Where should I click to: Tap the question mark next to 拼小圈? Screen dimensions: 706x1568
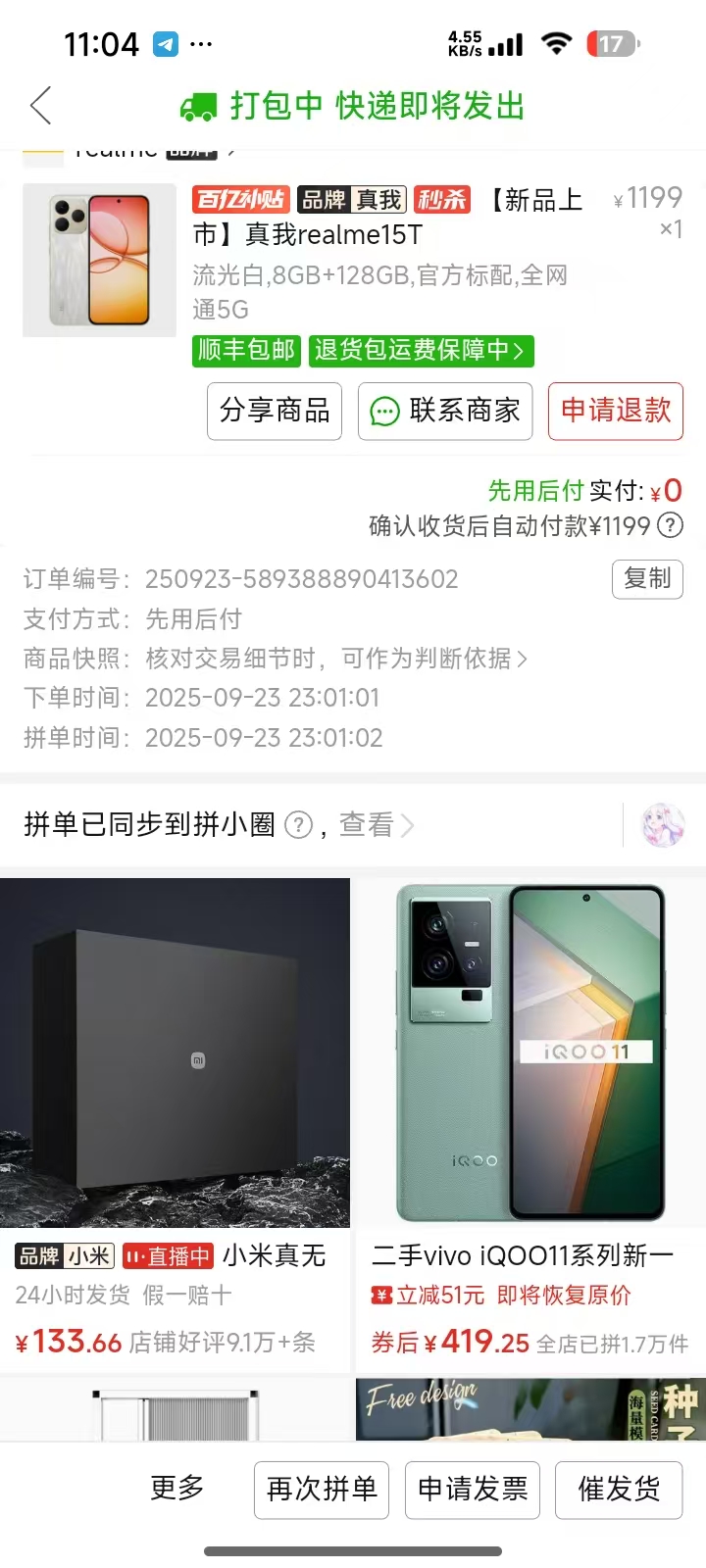pos(299,824)
